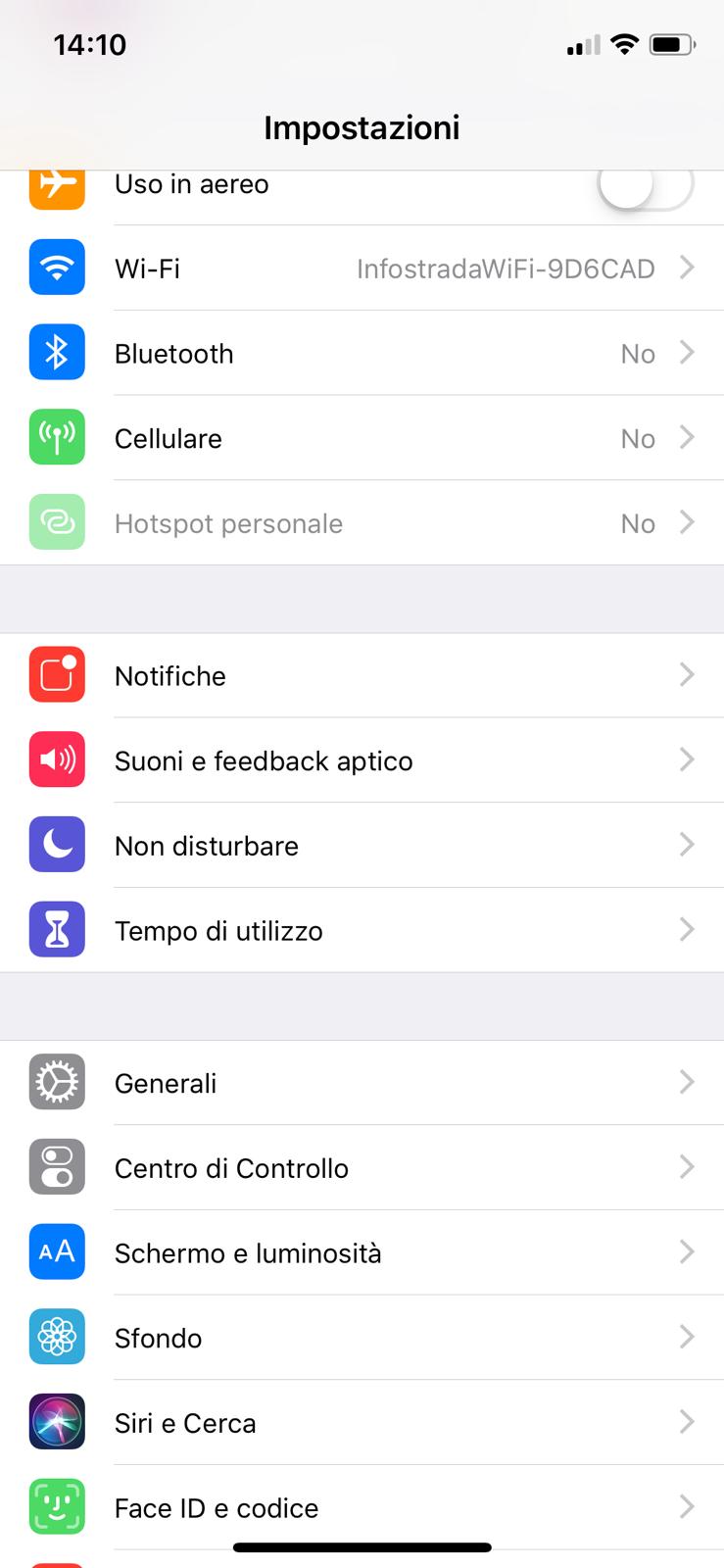
Task: Select Centro di Controllo
Action: pos(362,1168)
